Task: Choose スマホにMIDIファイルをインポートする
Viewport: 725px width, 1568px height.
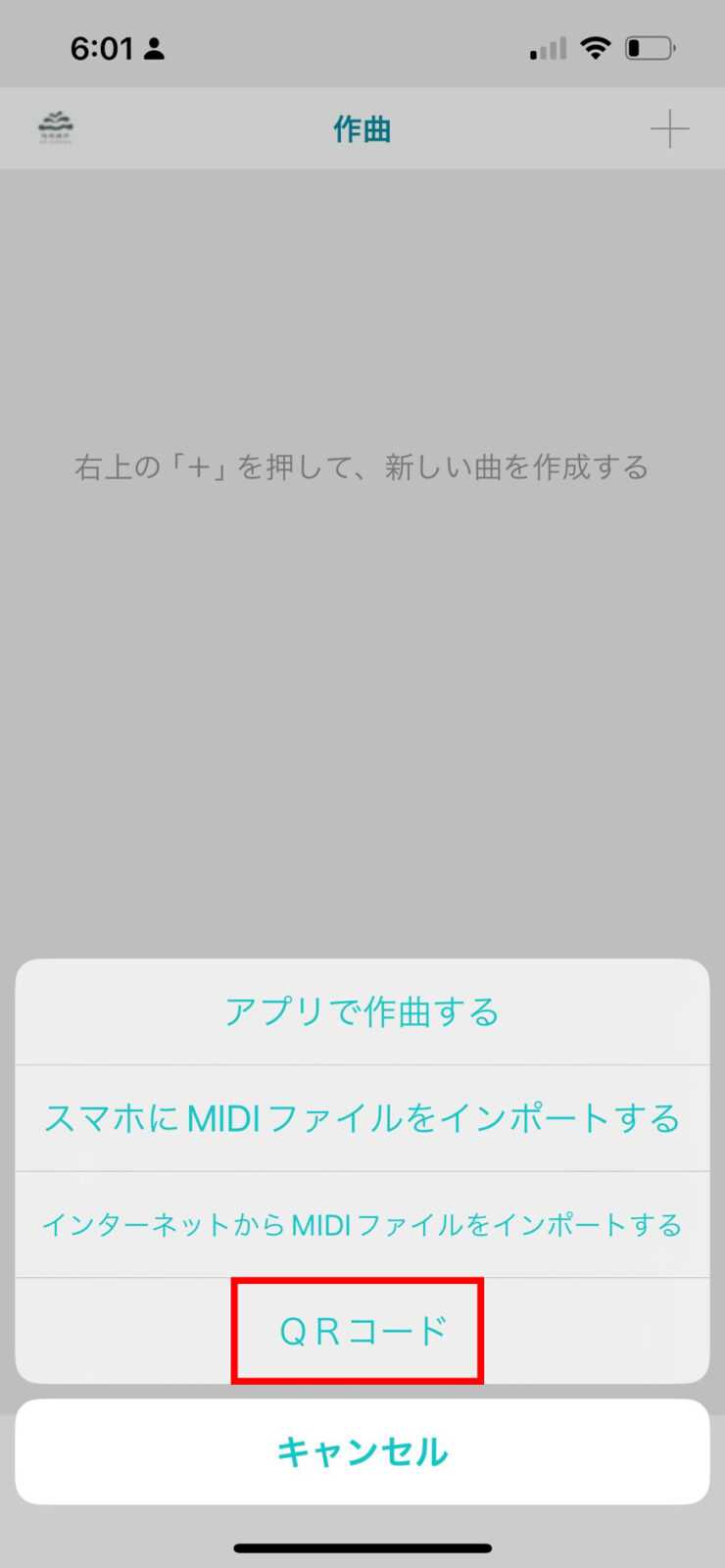Action: tap(362, 1118)
